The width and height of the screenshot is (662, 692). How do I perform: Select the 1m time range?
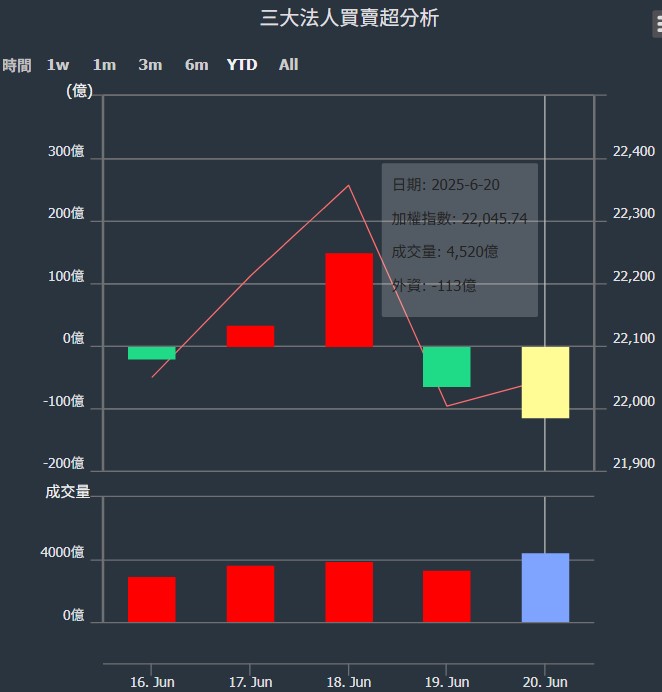click(x=104, y=65)
